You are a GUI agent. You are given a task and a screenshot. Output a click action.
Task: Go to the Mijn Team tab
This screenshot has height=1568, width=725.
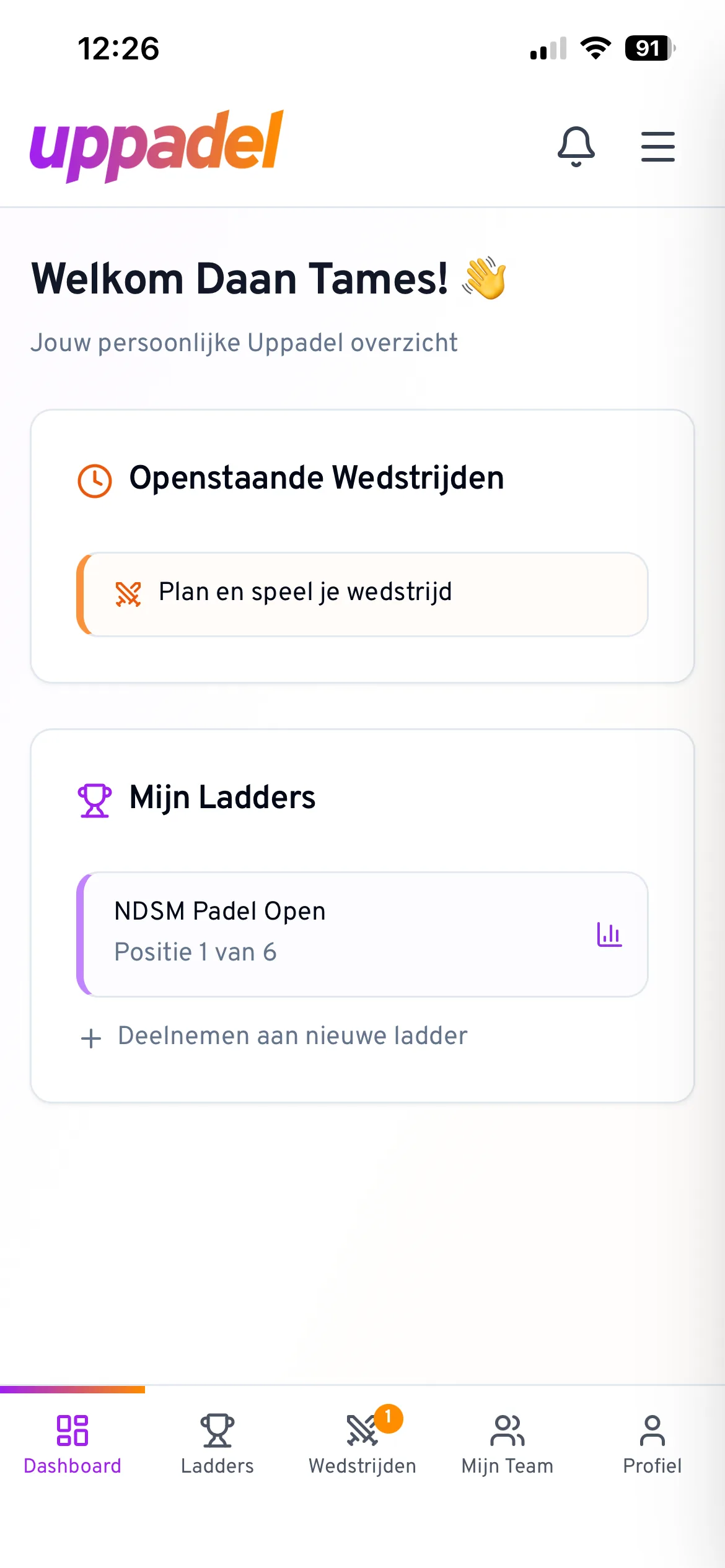(507, 1444)
